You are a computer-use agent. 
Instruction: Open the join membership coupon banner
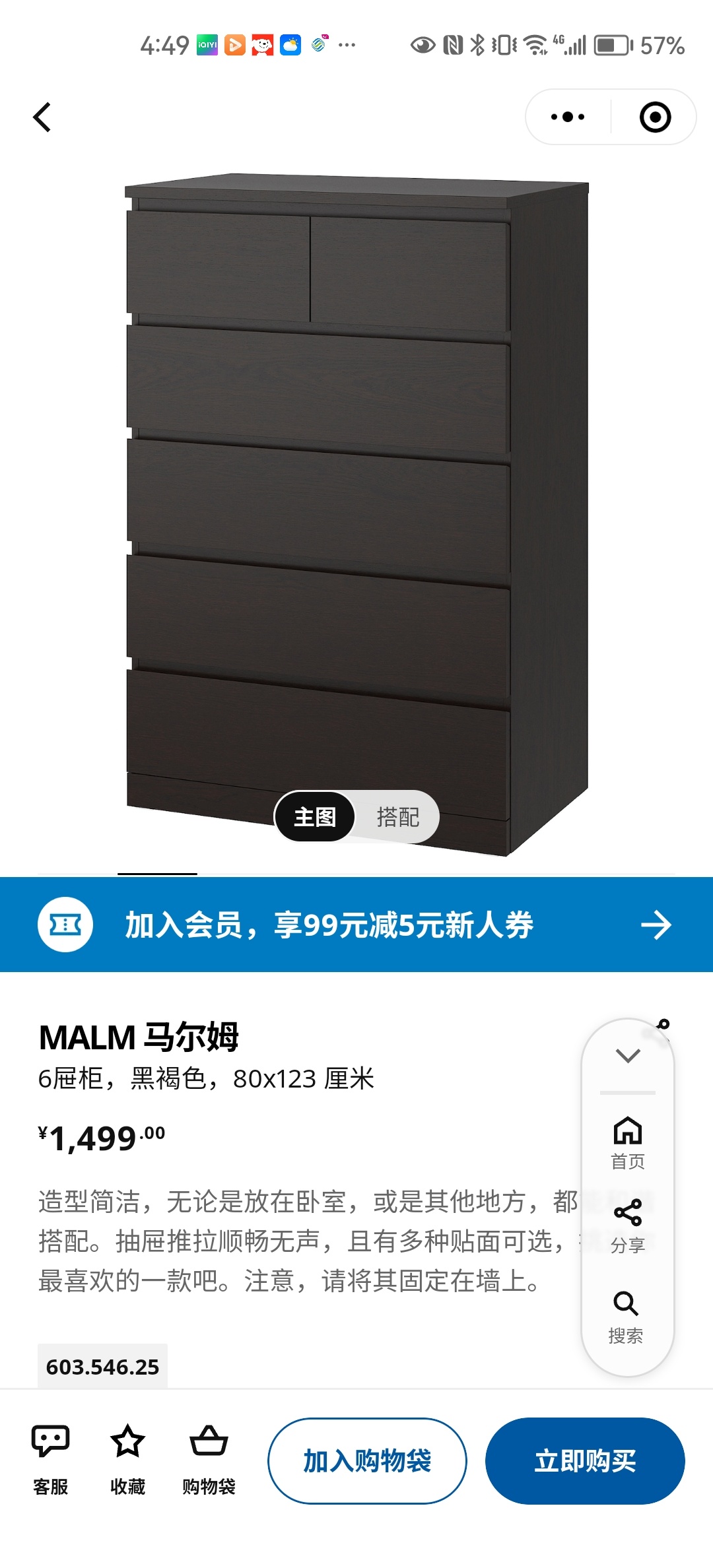pyautogui.click(x=356, y=925)
